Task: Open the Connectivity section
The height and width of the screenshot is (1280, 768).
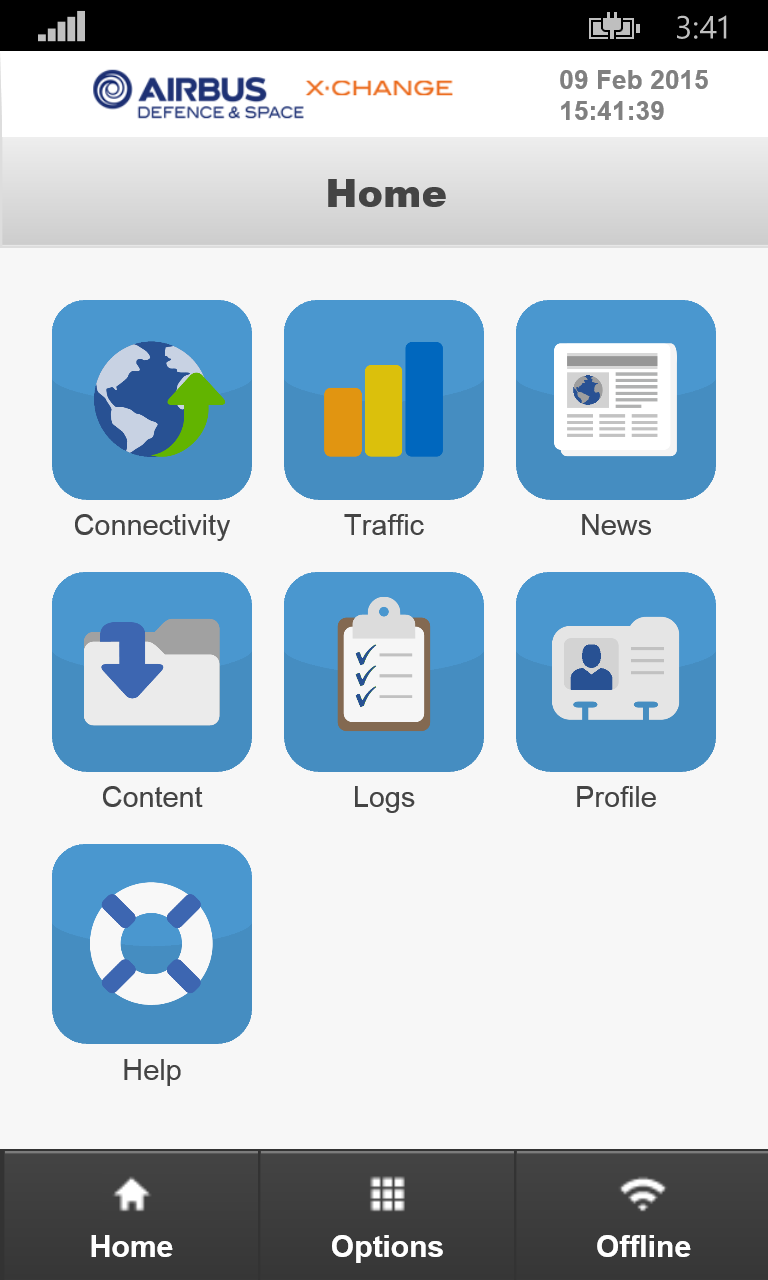Action: coord(152,400)
